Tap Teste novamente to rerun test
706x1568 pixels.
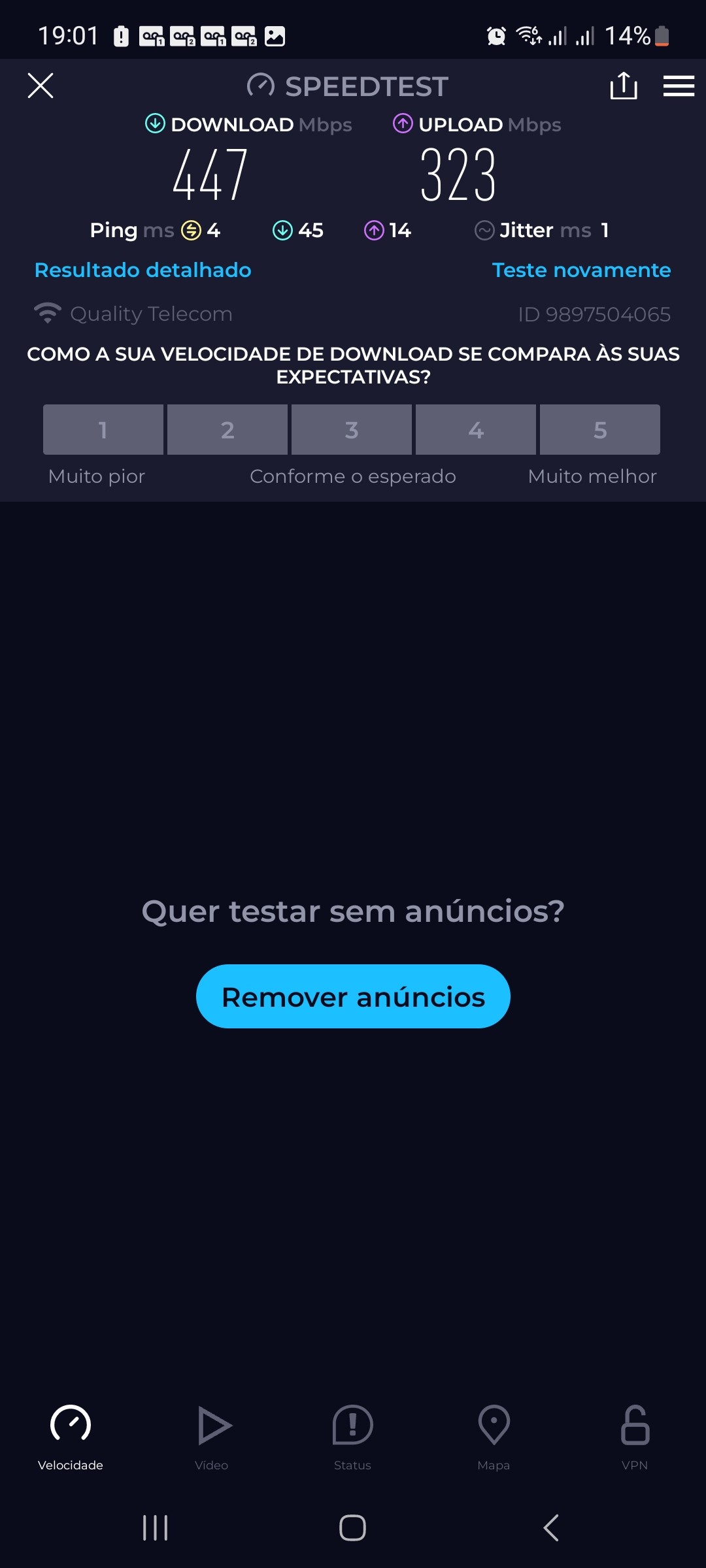pos(581,270)
